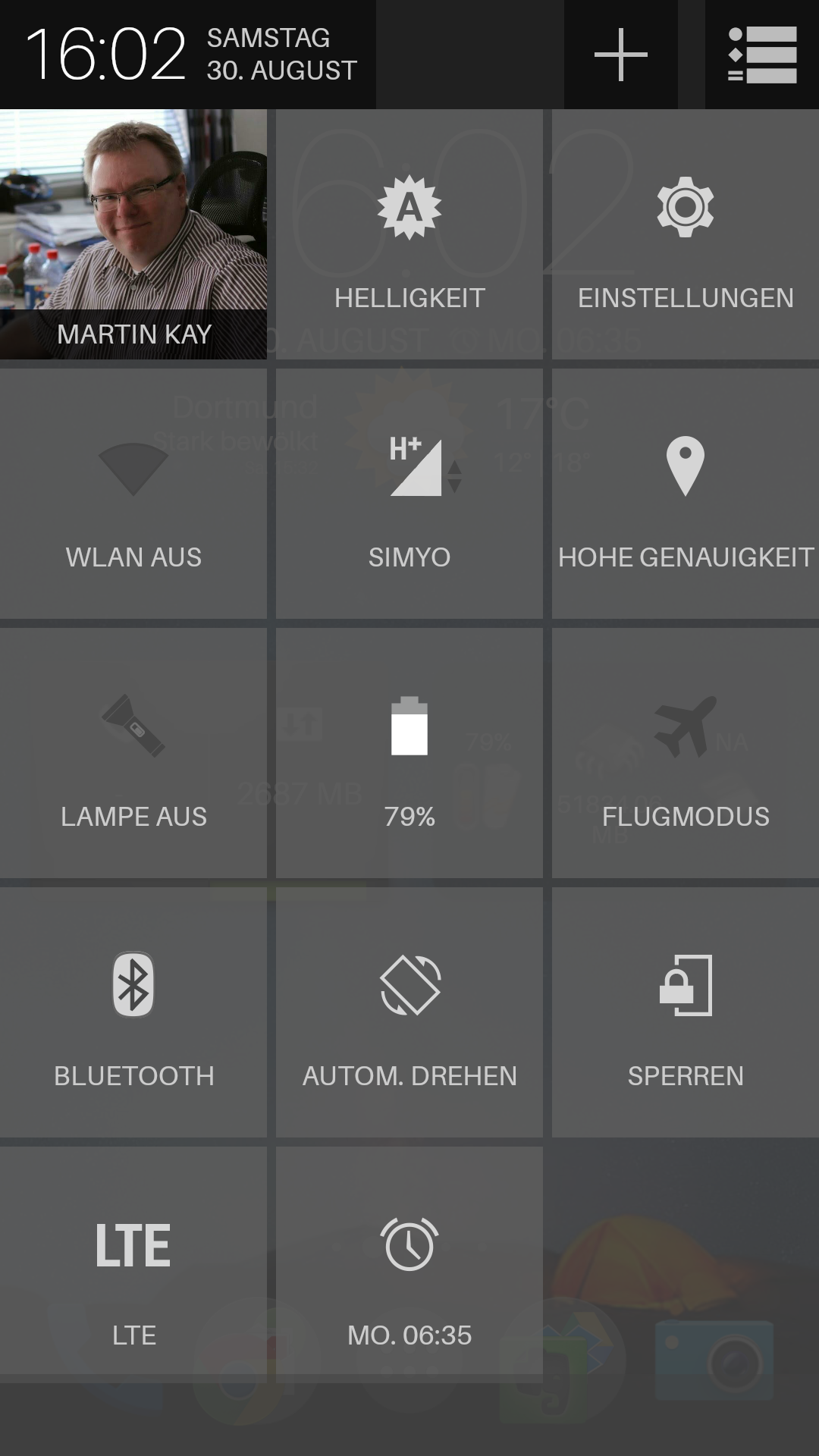Open the Hohe Genauigkeit location tile
The width and height of the screenshot is (819, 1456).
686,493
